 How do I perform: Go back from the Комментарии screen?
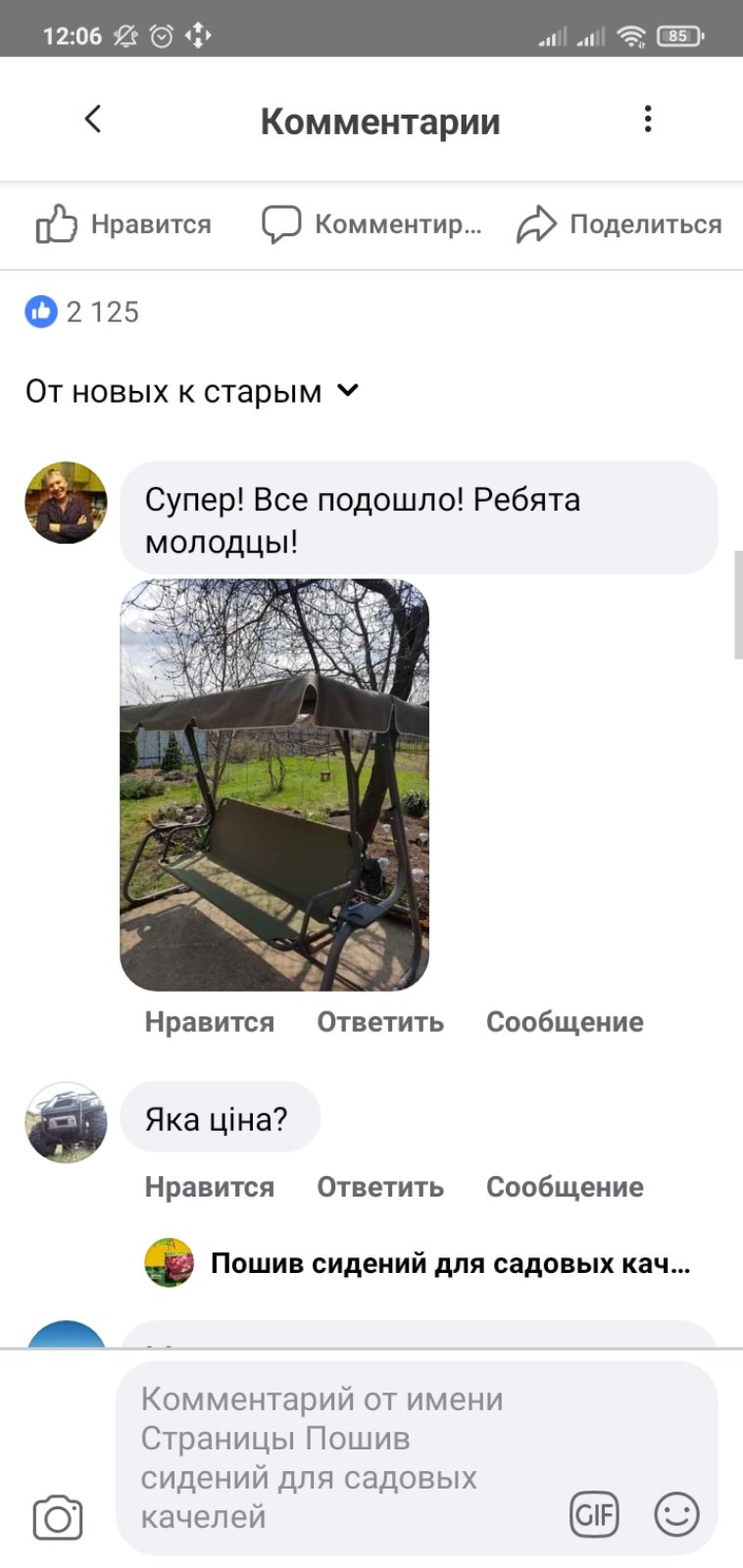(93, 120)
